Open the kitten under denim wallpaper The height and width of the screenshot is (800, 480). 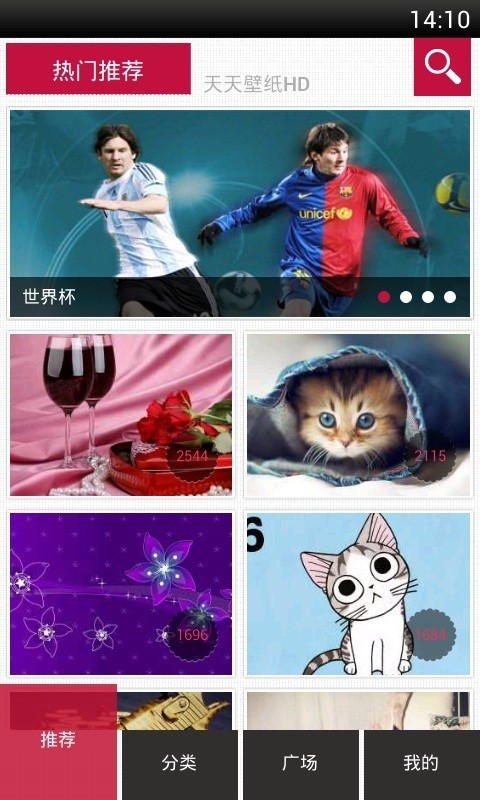point(358,415)
